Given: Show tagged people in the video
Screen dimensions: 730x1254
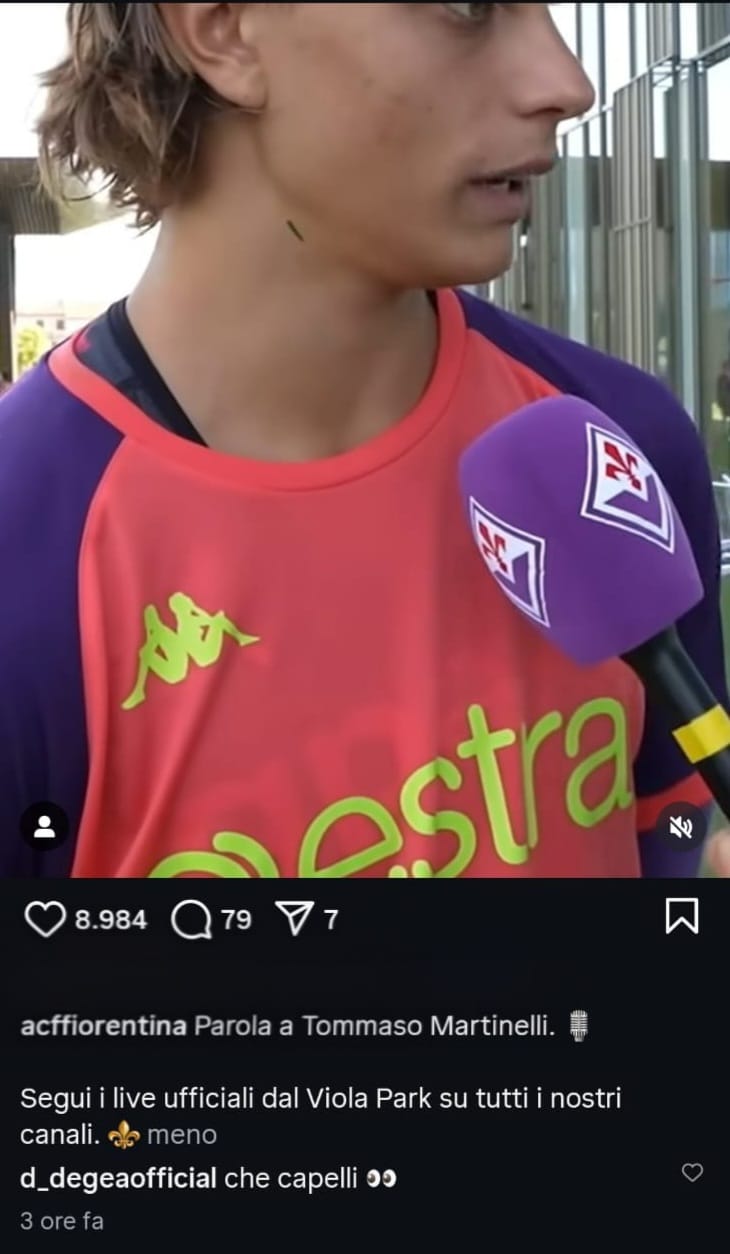Looking at the screenshot, I should coord(44,826).
